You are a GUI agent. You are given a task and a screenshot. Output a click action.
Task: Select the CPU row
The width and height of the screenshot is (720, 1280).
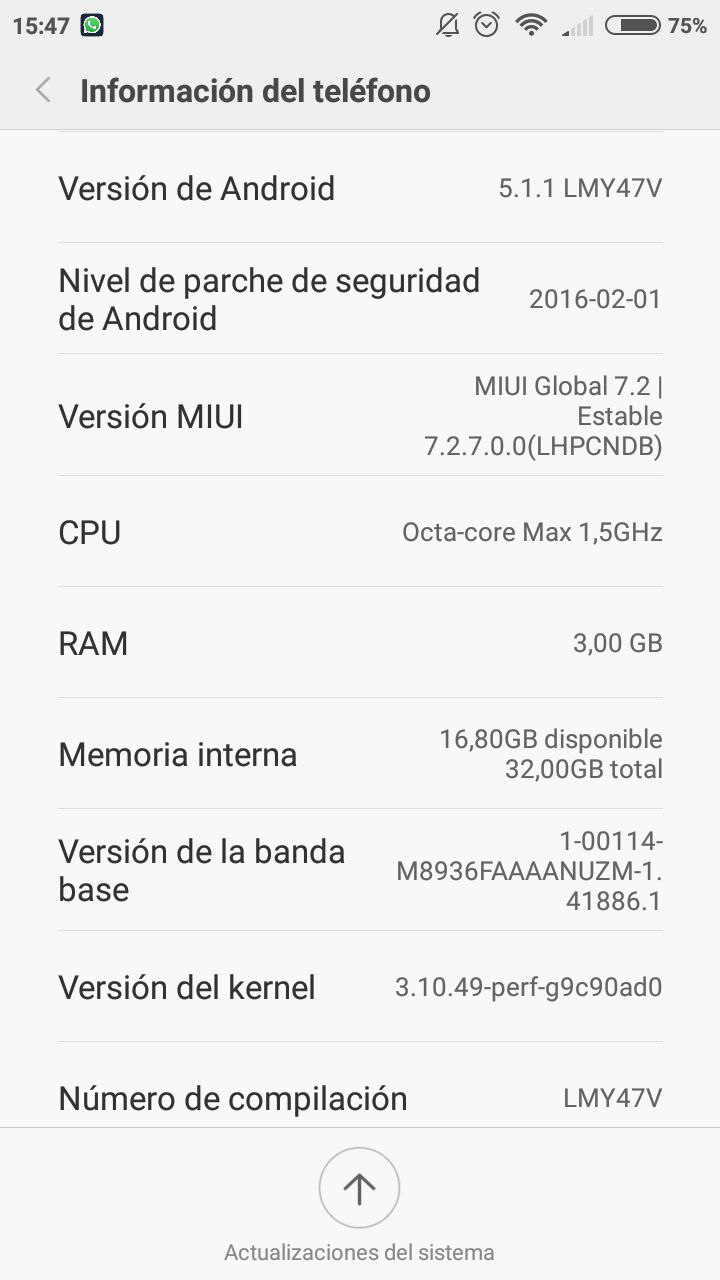point(360,532)
